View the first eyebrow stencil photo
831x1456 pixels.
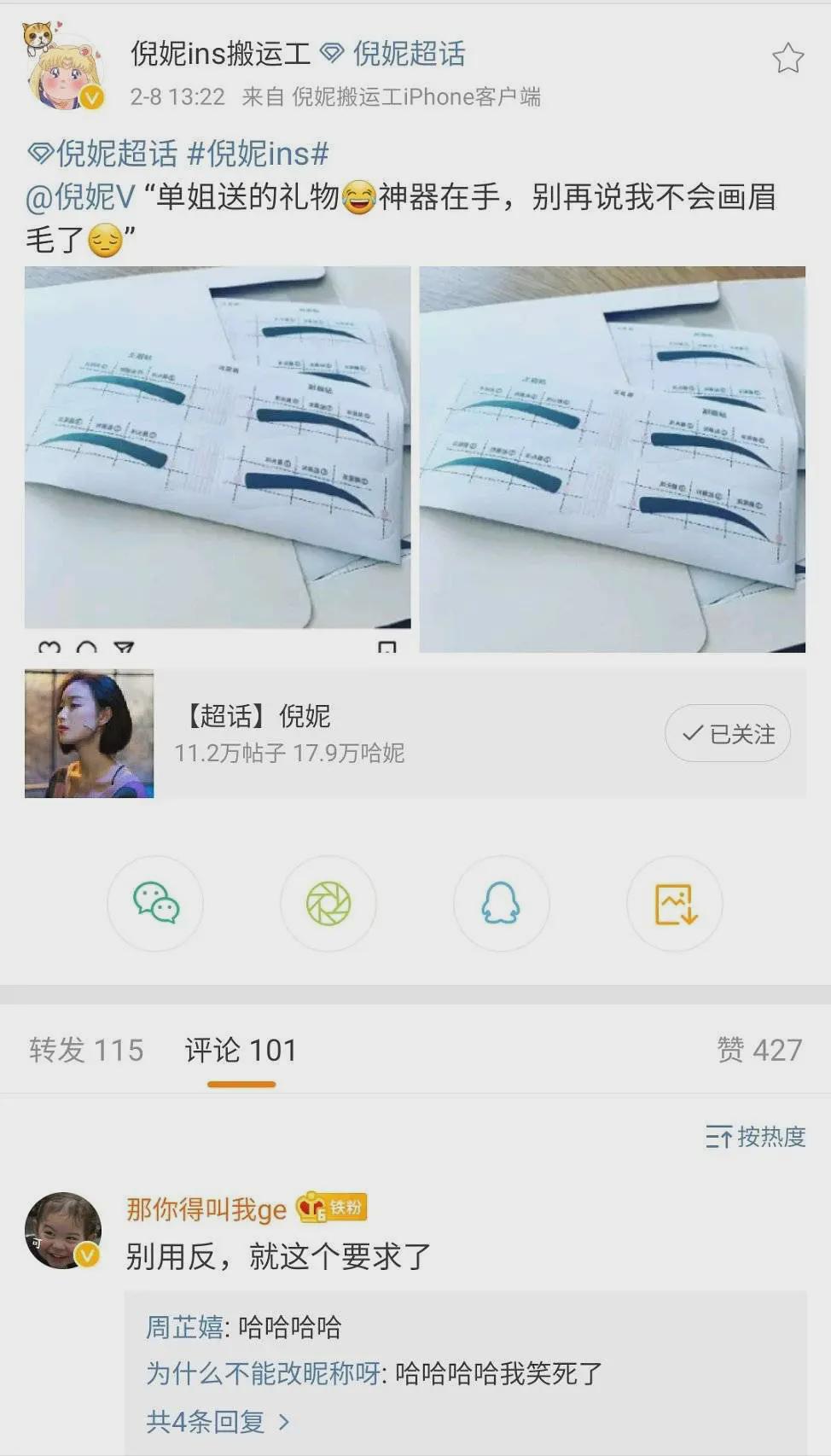pos(217,452)
